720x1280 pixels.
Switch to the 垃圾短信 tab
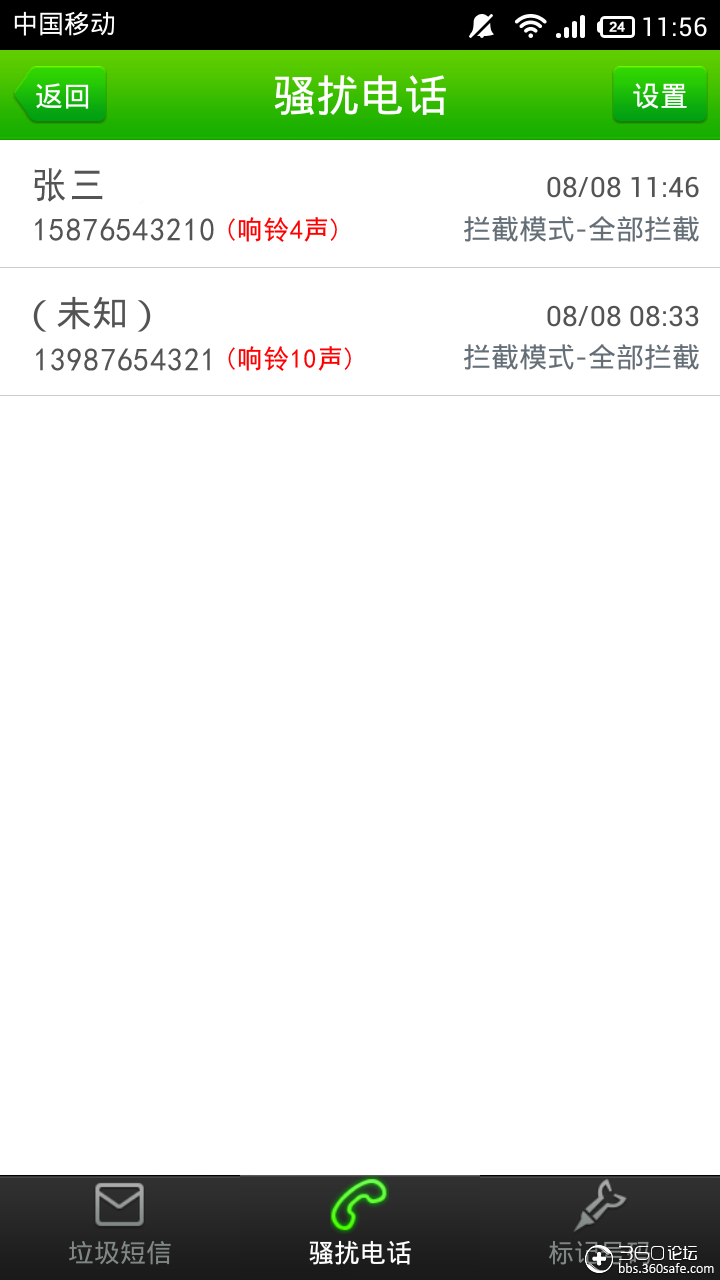pos(120,1227)
